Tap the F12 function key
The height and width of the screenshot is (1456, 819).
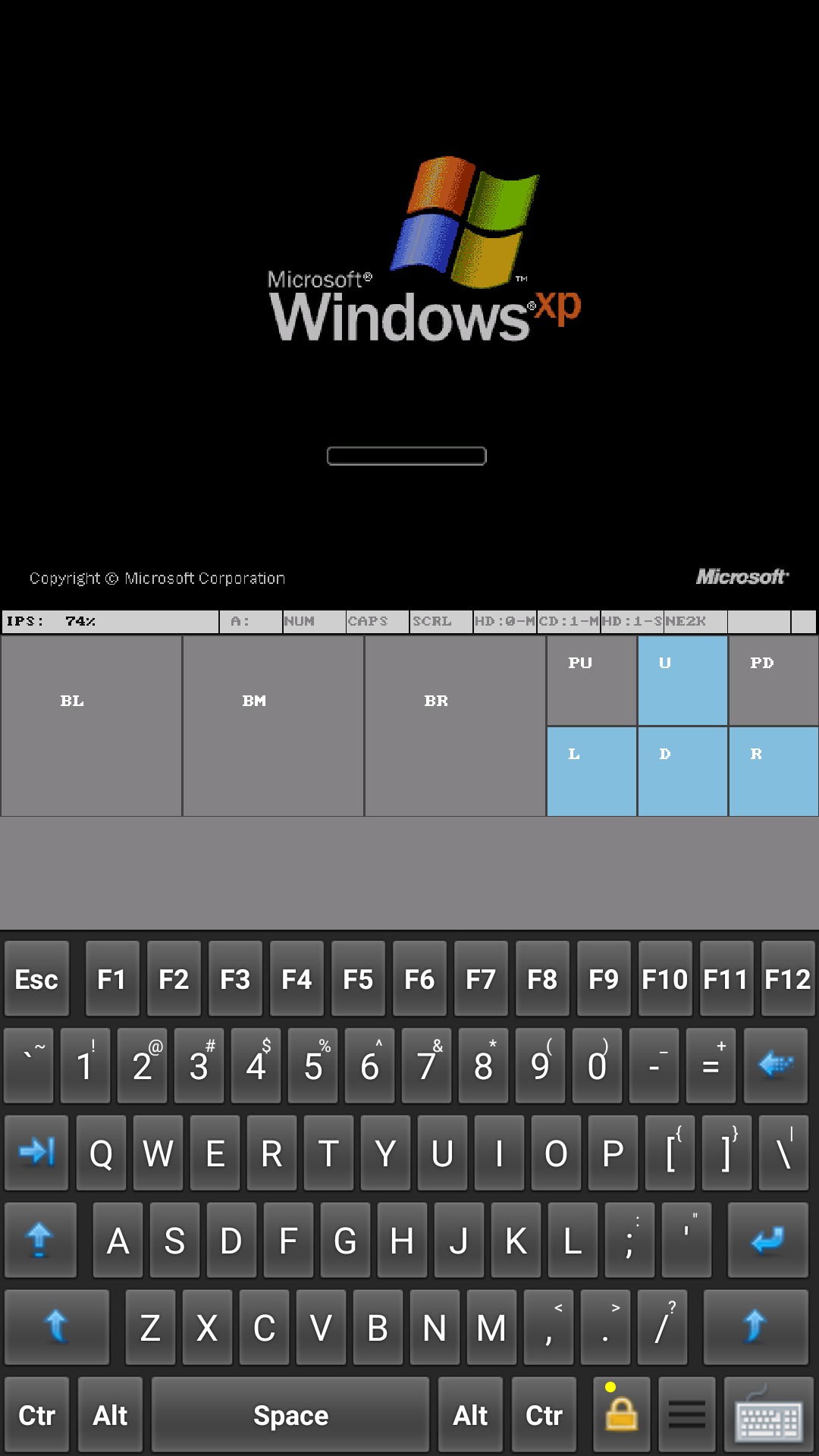787,979
